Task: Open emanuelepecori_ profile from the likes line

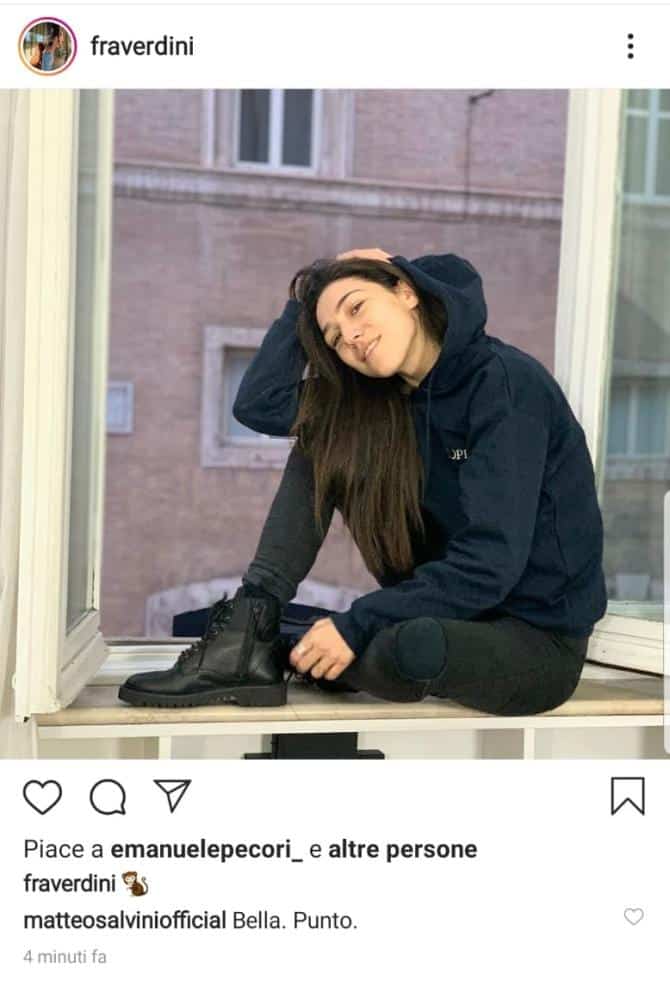Action: point(207,850)
